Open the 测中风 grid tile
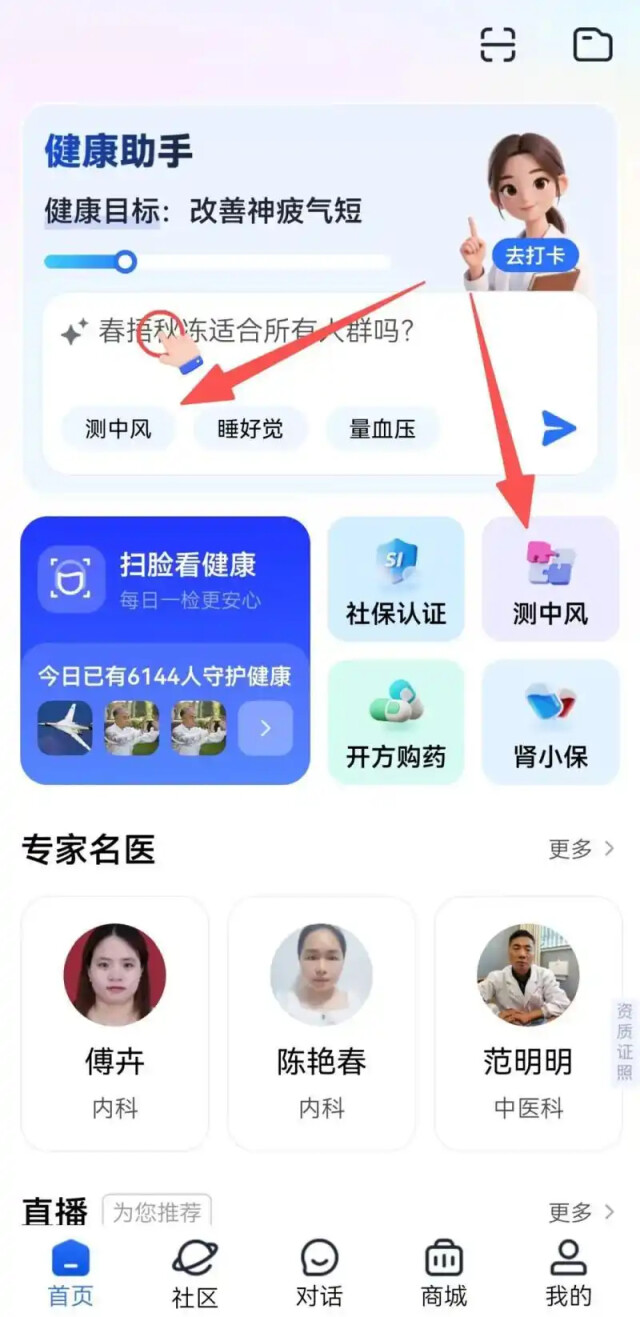The width and height of the screenshot is (640, 1317). [x=550, y=578]
